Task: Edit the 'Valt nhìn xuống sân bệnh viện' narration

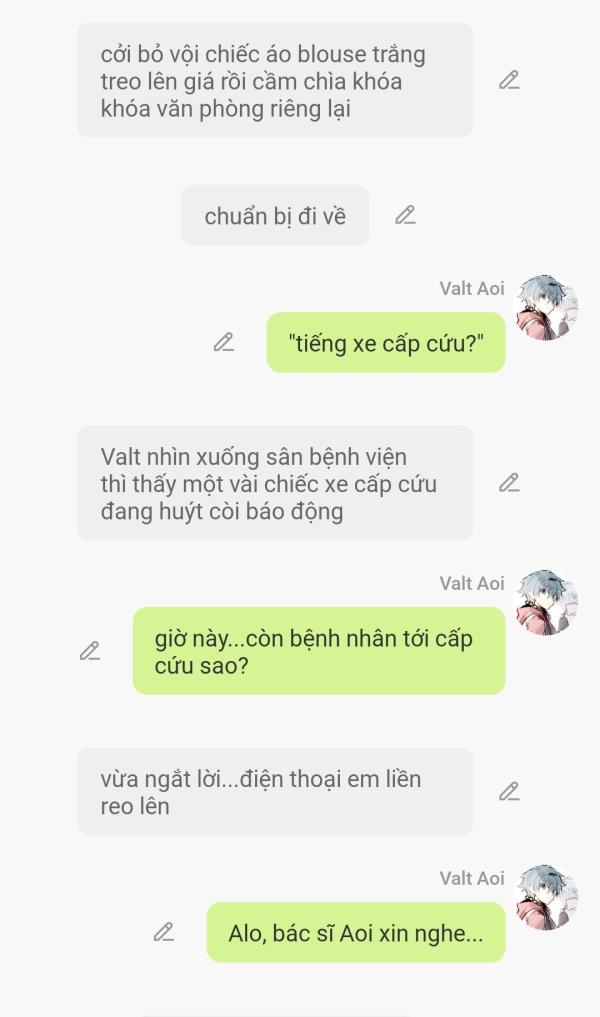Action: [x=509, y=483]
